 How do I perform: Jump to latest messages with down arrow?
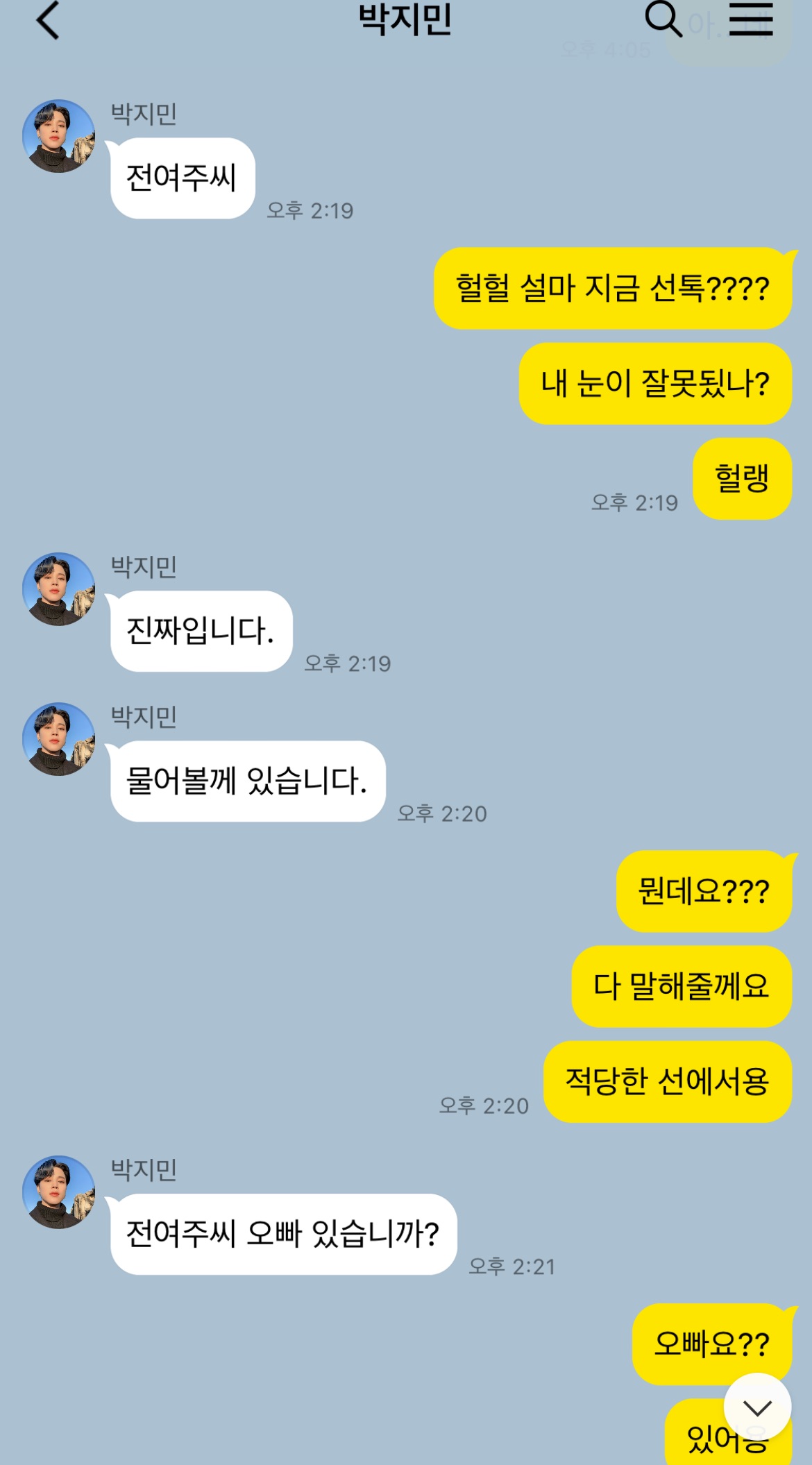coord(757,1407)
